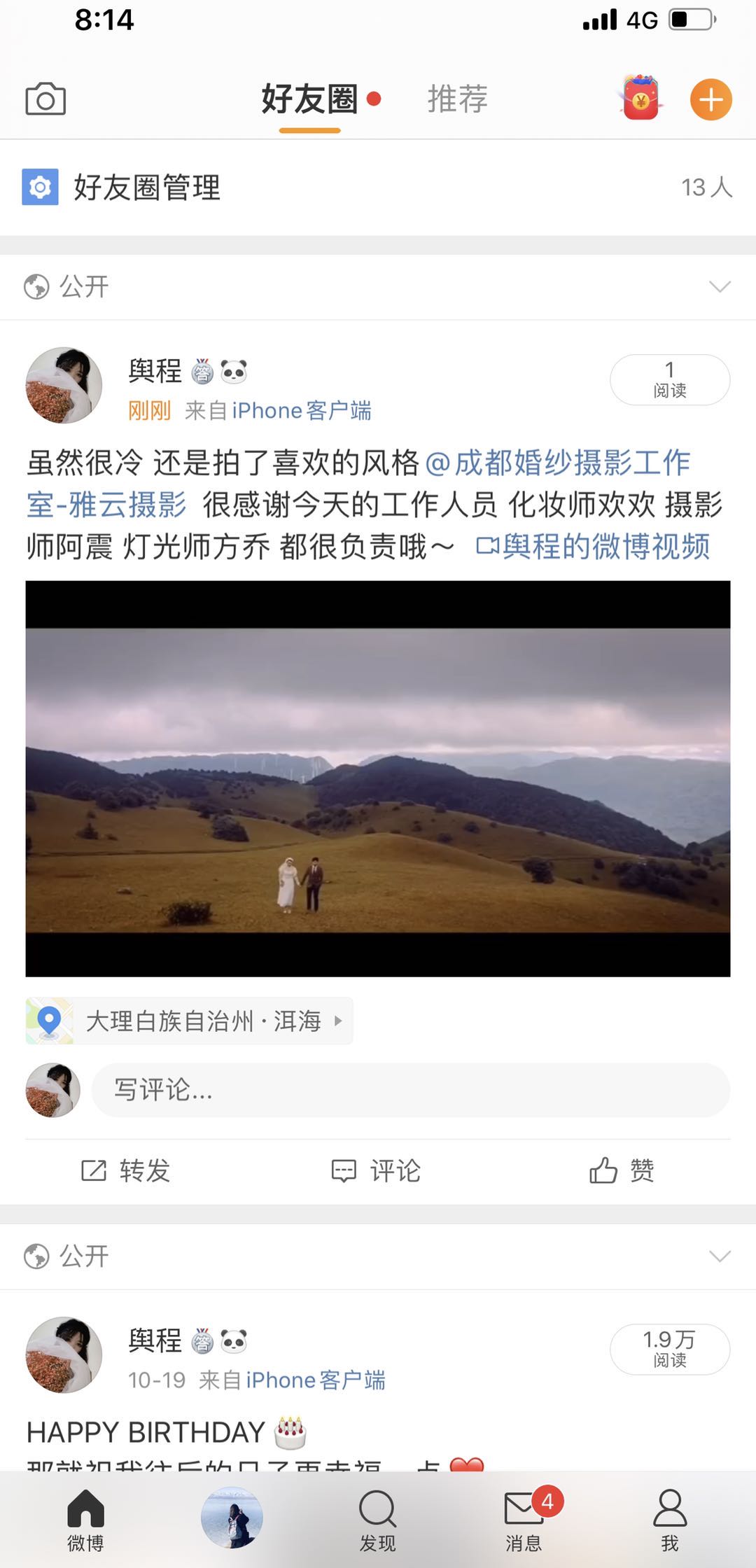This screenshot has height=1568, width=756.
Task: Play the wedding video thumbnail
Action: pos(378,778)
